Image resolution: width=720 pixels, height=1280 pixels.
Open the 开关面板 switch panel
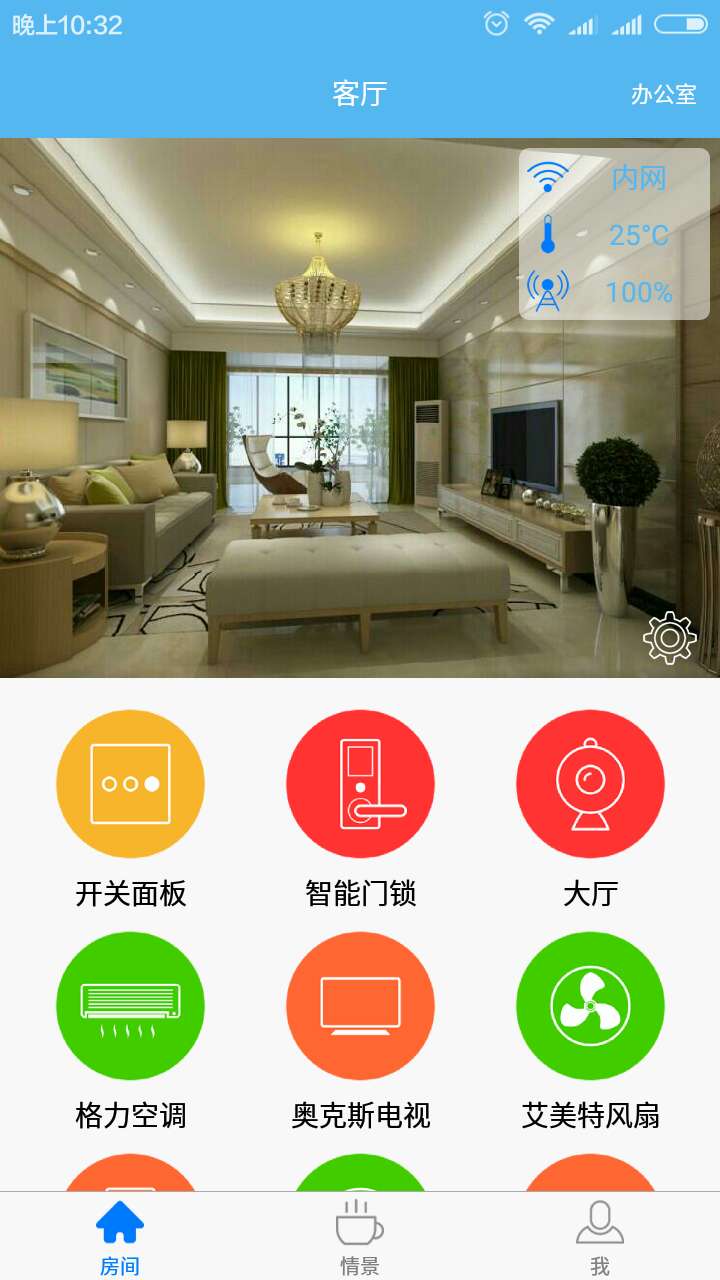click(130, 784)
